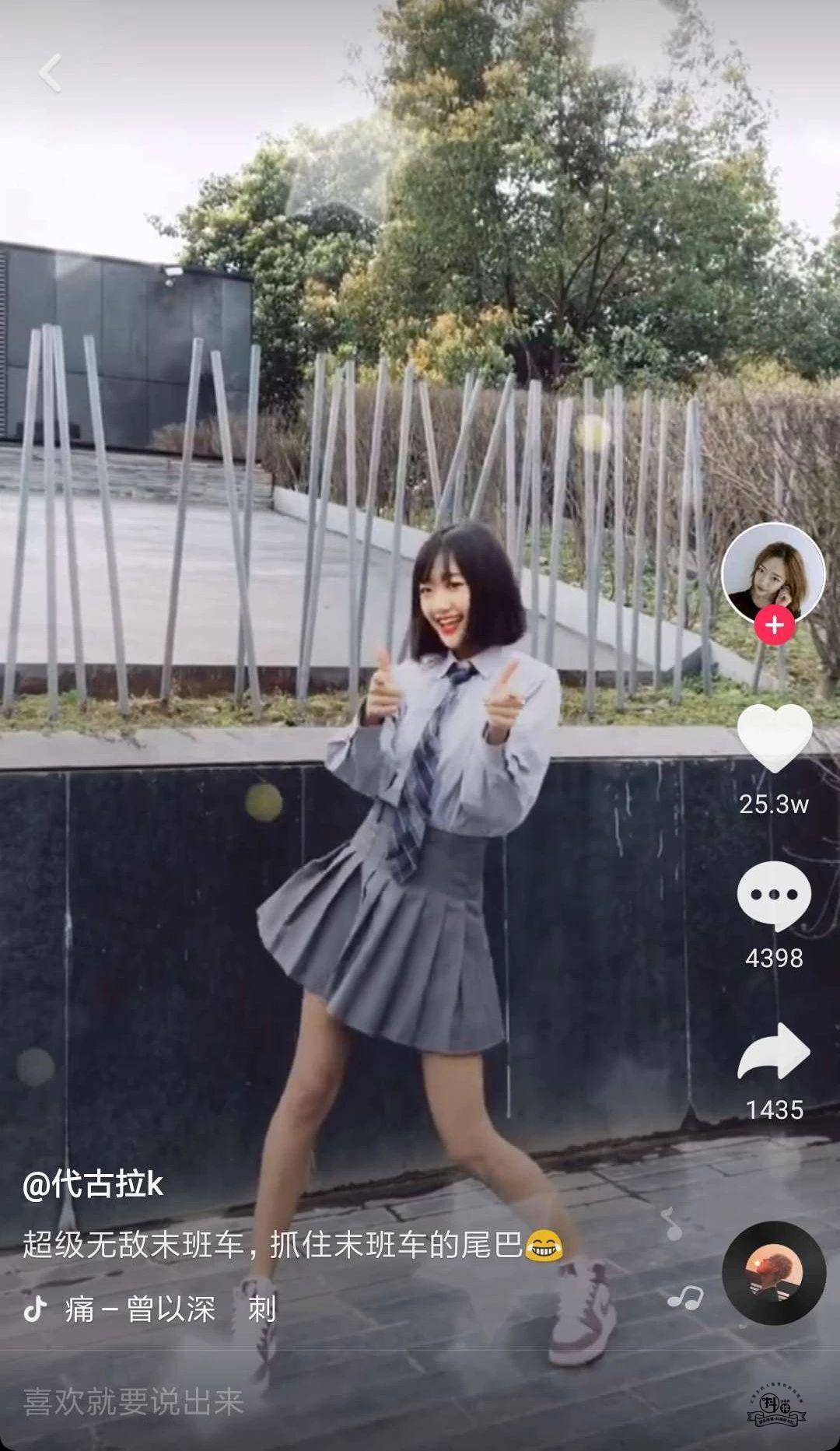Open the comments bubble
Viewport: 840px width, 1451px height.
coord(774,896)
